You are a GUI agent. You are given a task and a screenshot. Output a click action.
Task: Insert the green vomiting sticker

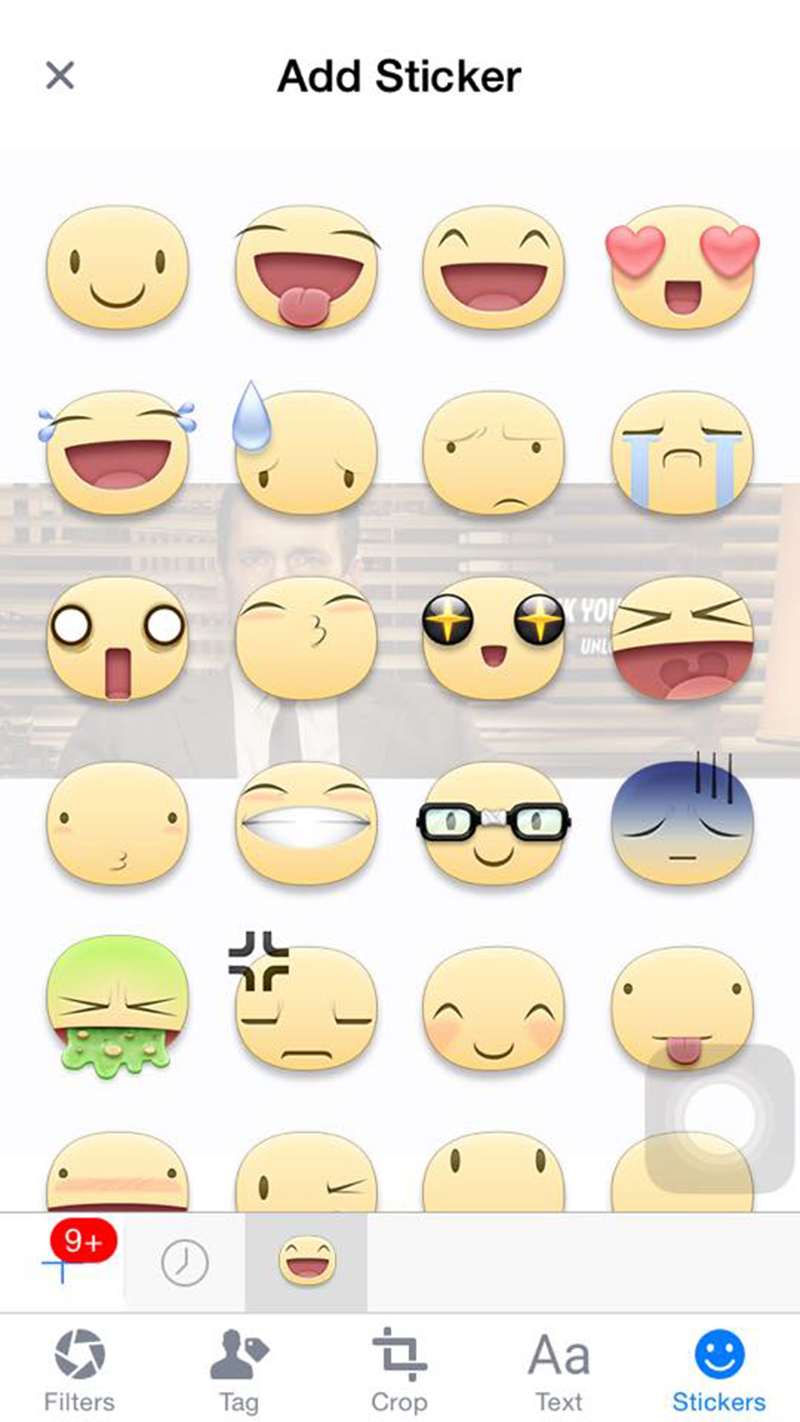[x=117, y=1003]
